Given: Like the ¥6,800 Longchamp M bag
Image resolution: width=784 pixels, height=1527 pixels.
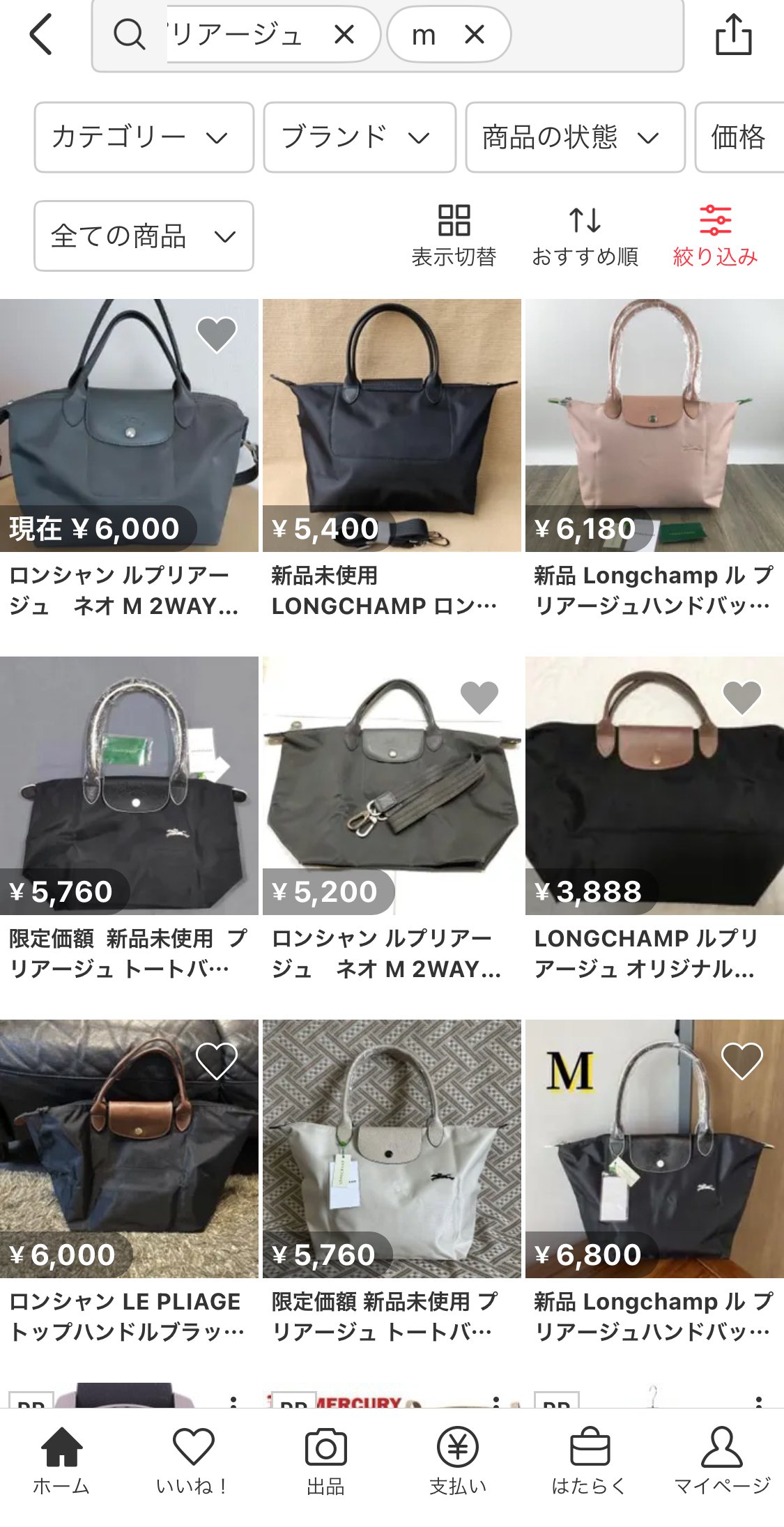Looking at the screenshot, I should [741, 1061].
